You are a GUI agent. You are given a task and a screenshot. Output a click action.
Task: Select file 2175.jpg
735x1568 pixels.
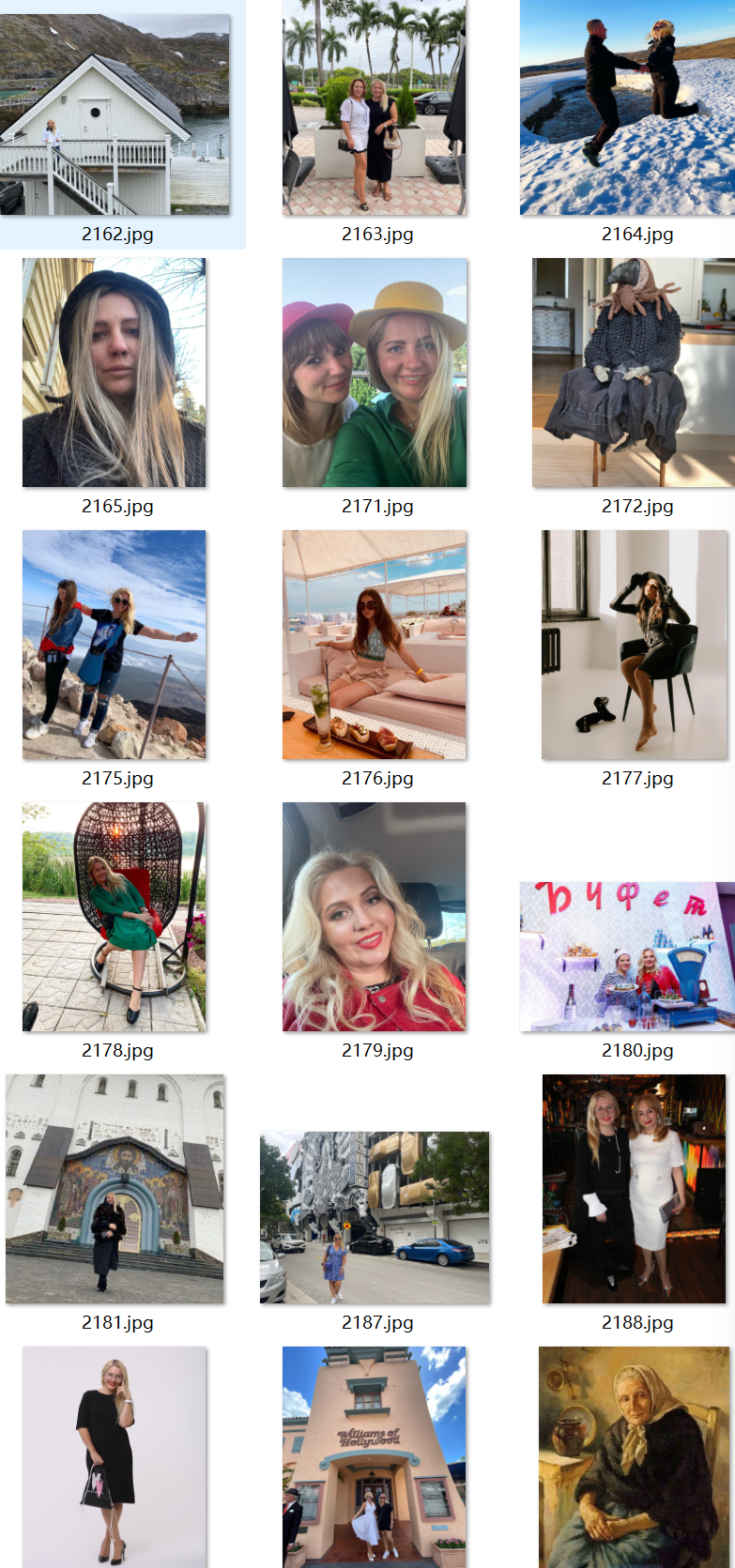115,645
